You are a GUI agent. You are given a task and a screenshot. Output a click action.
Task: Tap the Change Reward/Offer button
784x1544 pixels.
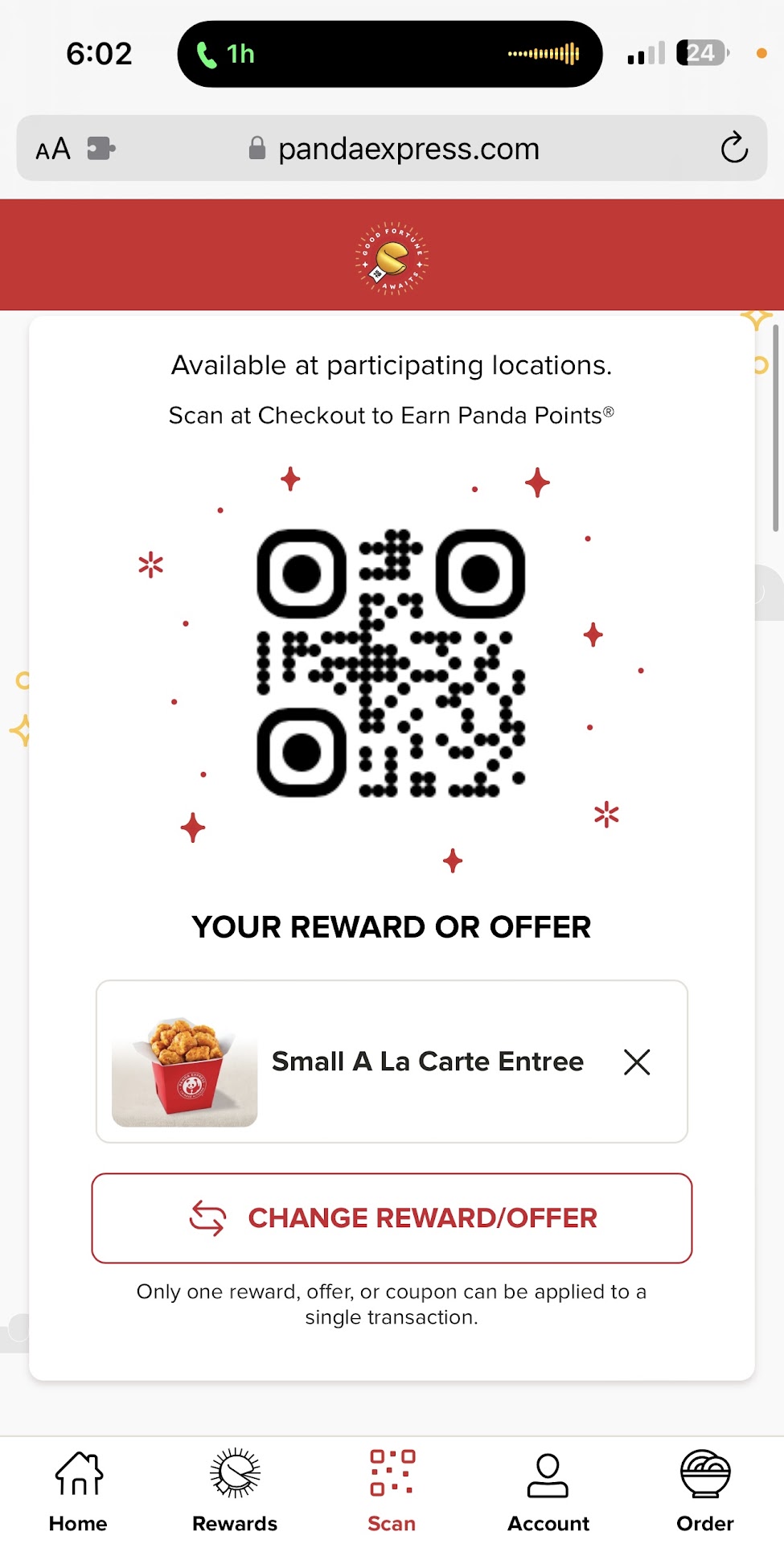click(x=392, y=1218)
